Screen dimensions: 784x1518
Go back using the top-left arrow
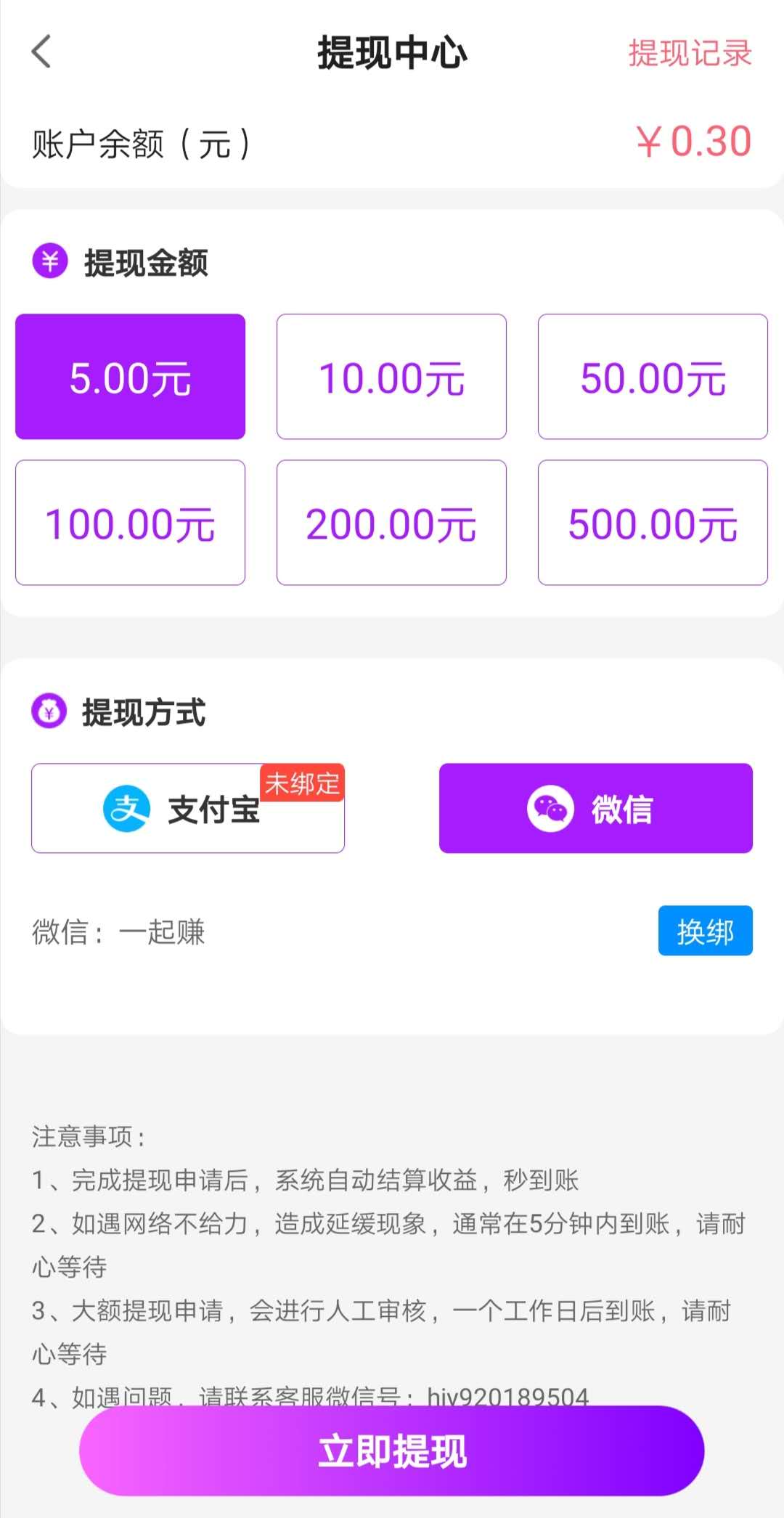coord(41,52)
